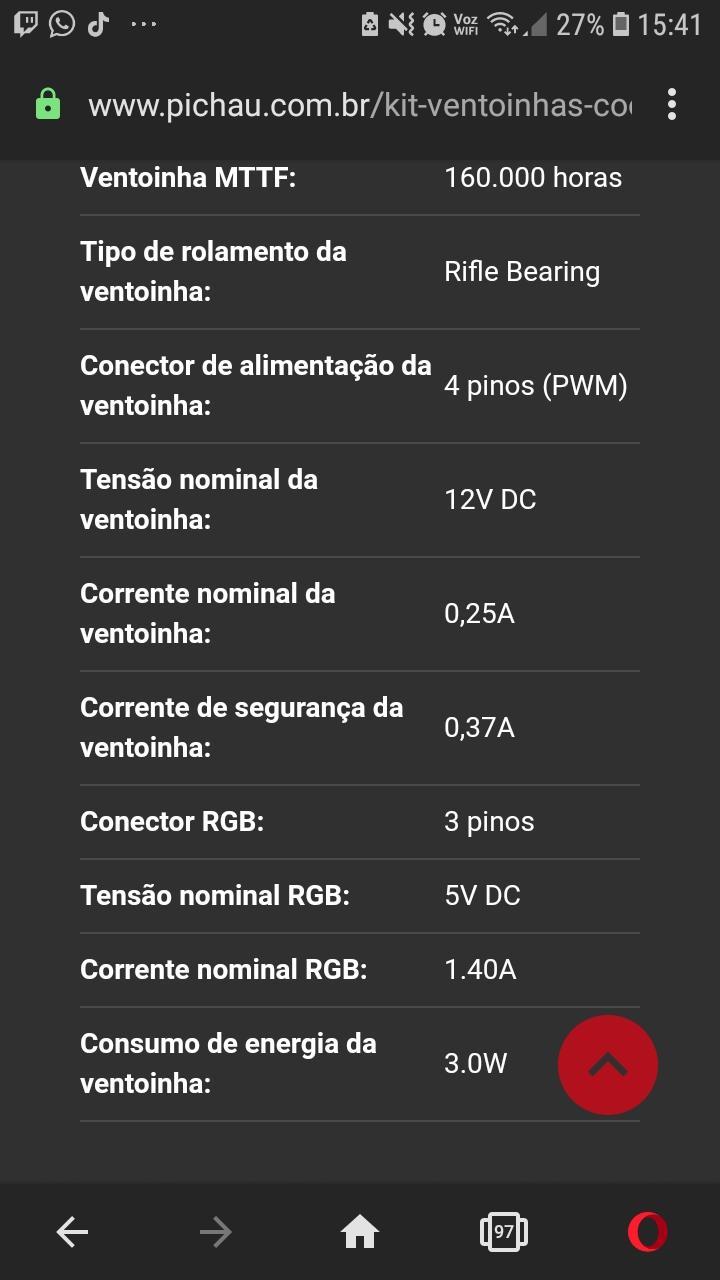Open the Opera menu

tap(648, 1232)
